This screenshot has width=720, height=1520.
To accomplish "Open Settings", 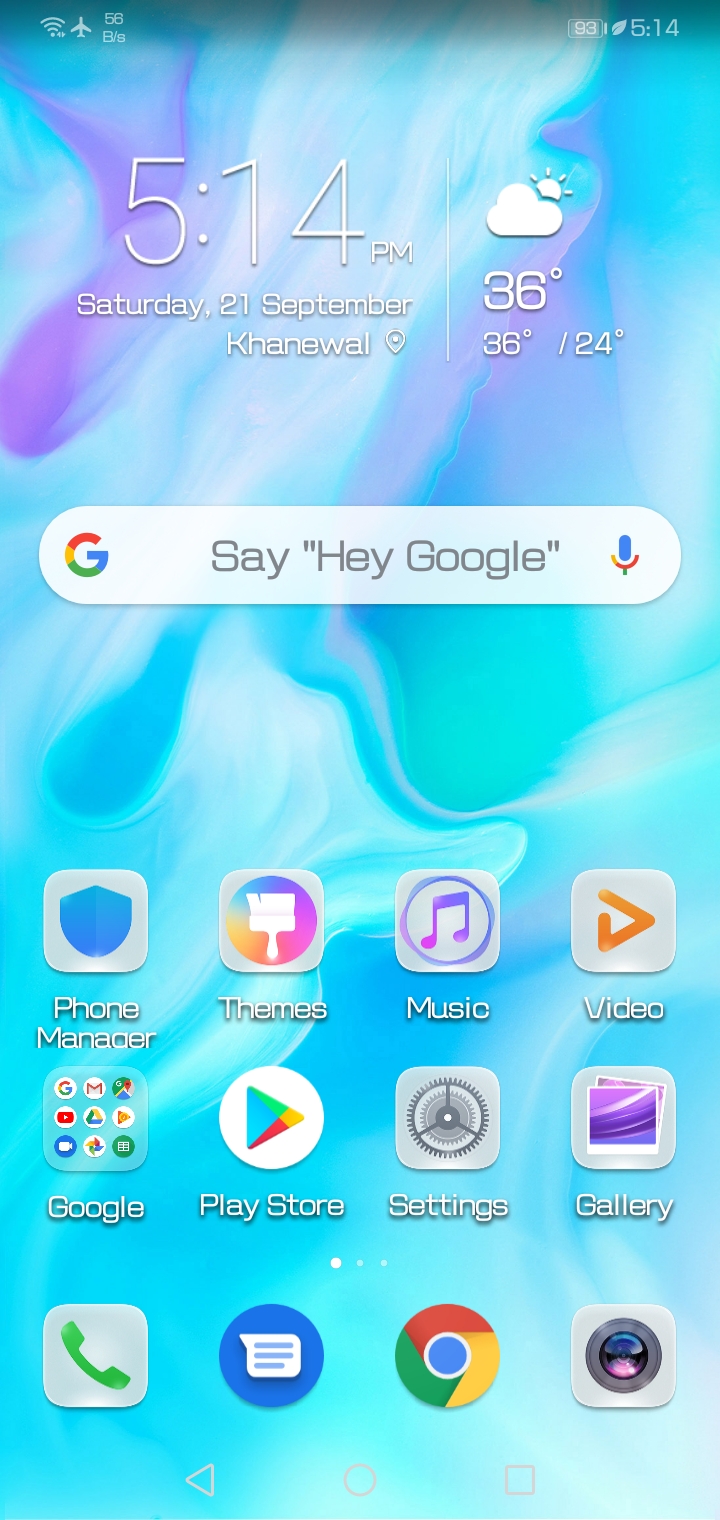I will (x=447, y=1118).
